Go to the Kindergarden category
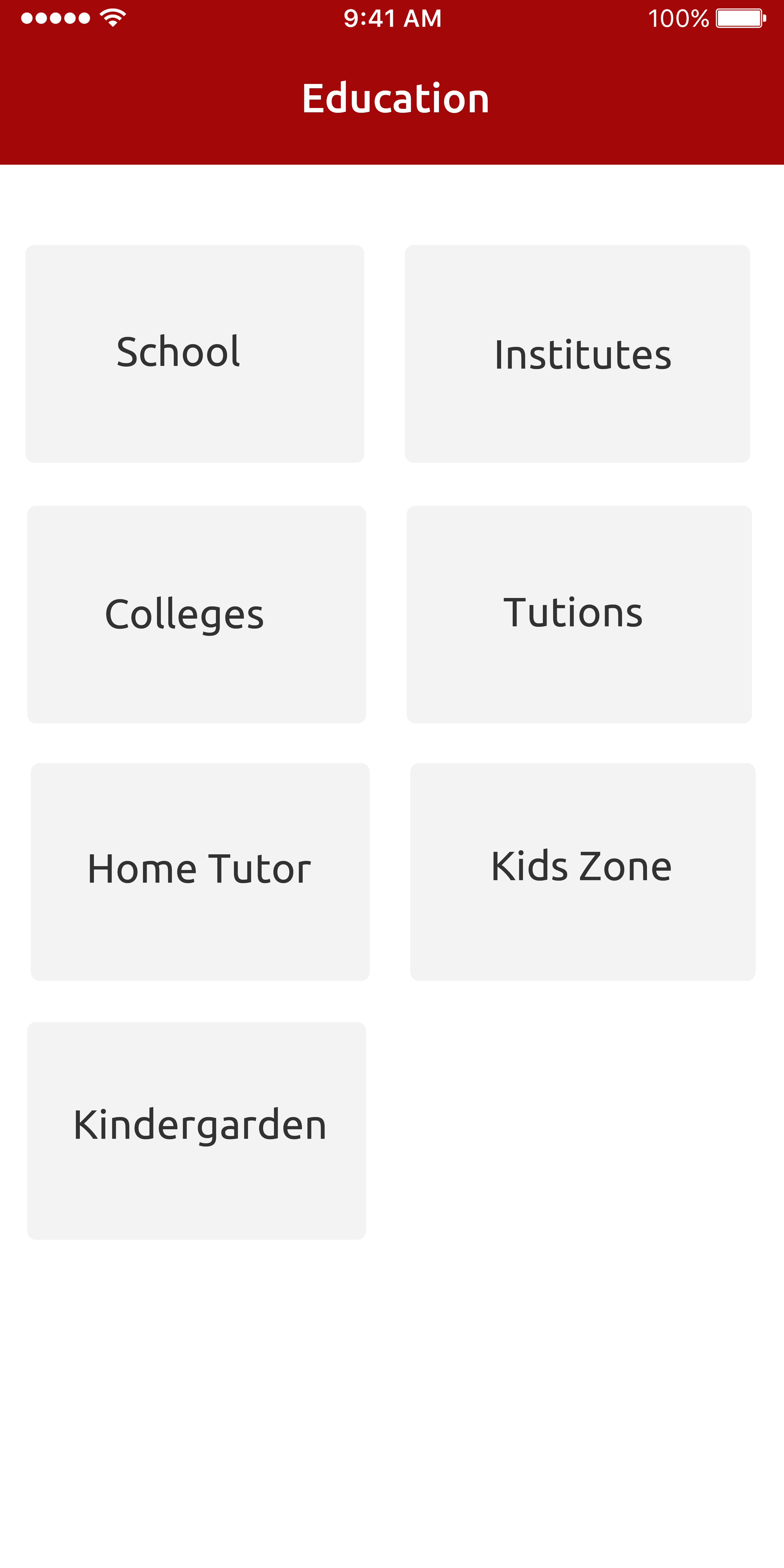The width and height of the screenshot is (784, 1568). pyautogui.click(x=196, y=1130)
